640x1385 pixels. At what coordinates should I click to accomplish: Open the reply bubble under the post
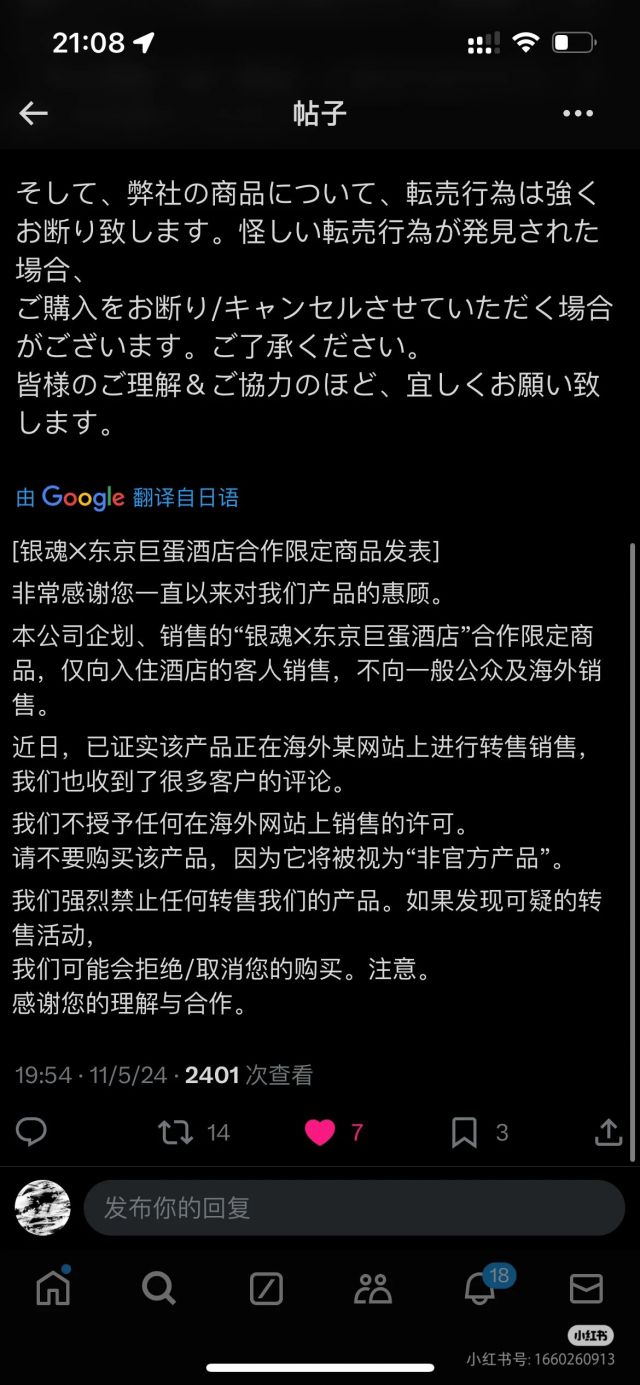click(32, 1132)
